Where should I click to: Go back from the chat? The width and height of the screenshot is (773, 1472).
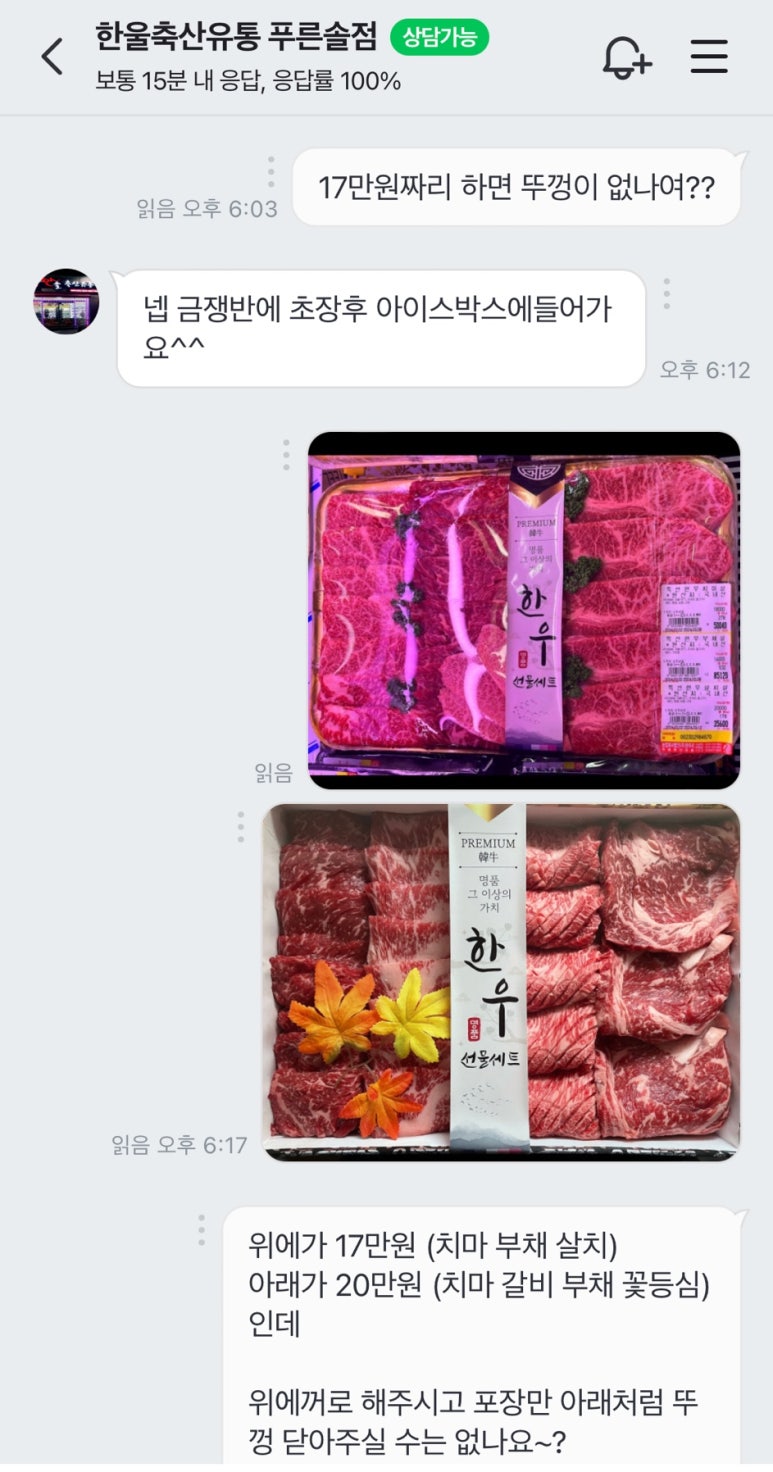tap(52, 57)
